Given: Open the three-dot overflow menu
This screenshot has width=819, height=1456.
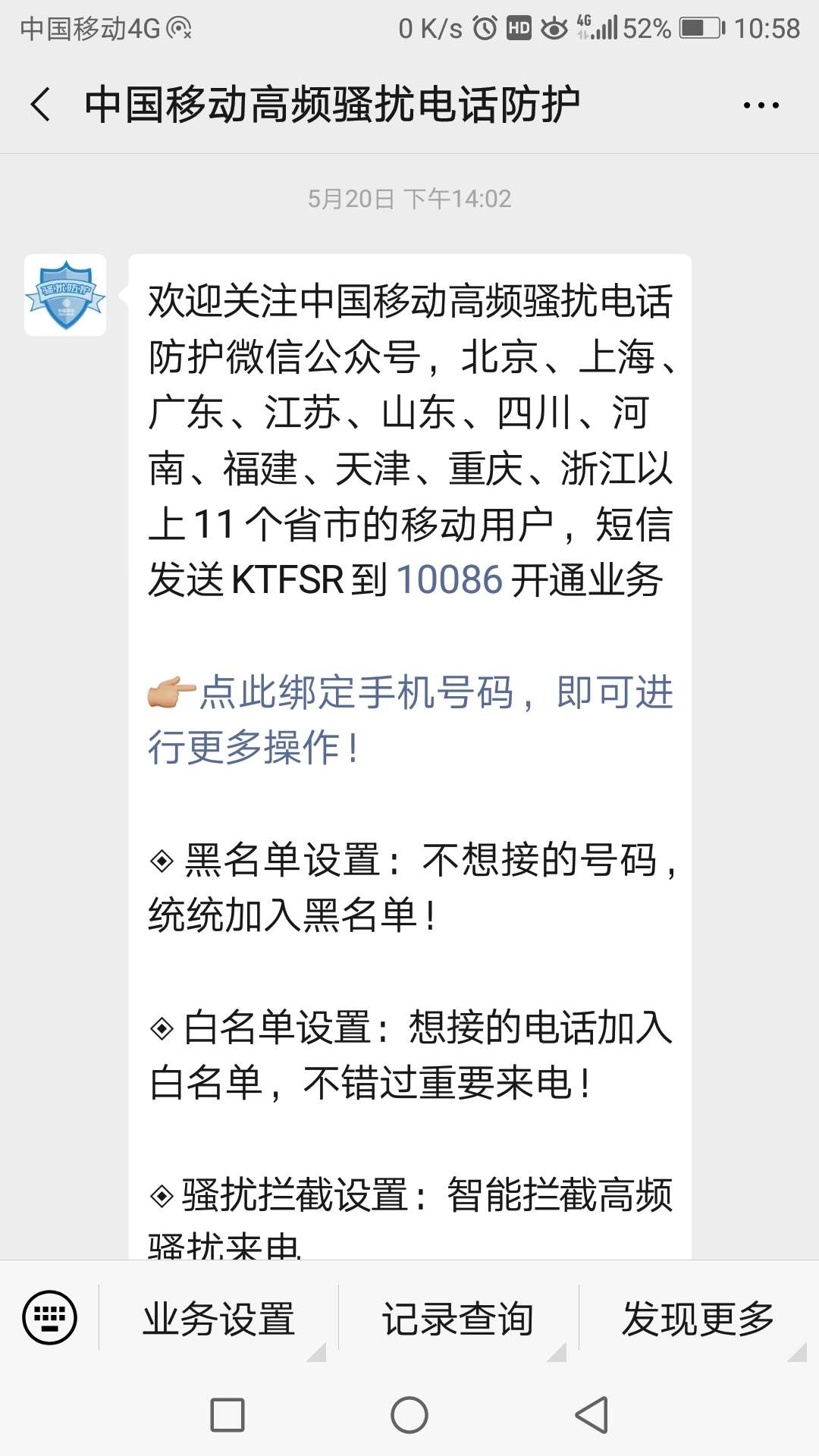Looking at the screenshot, I should (x=761, y=105).
